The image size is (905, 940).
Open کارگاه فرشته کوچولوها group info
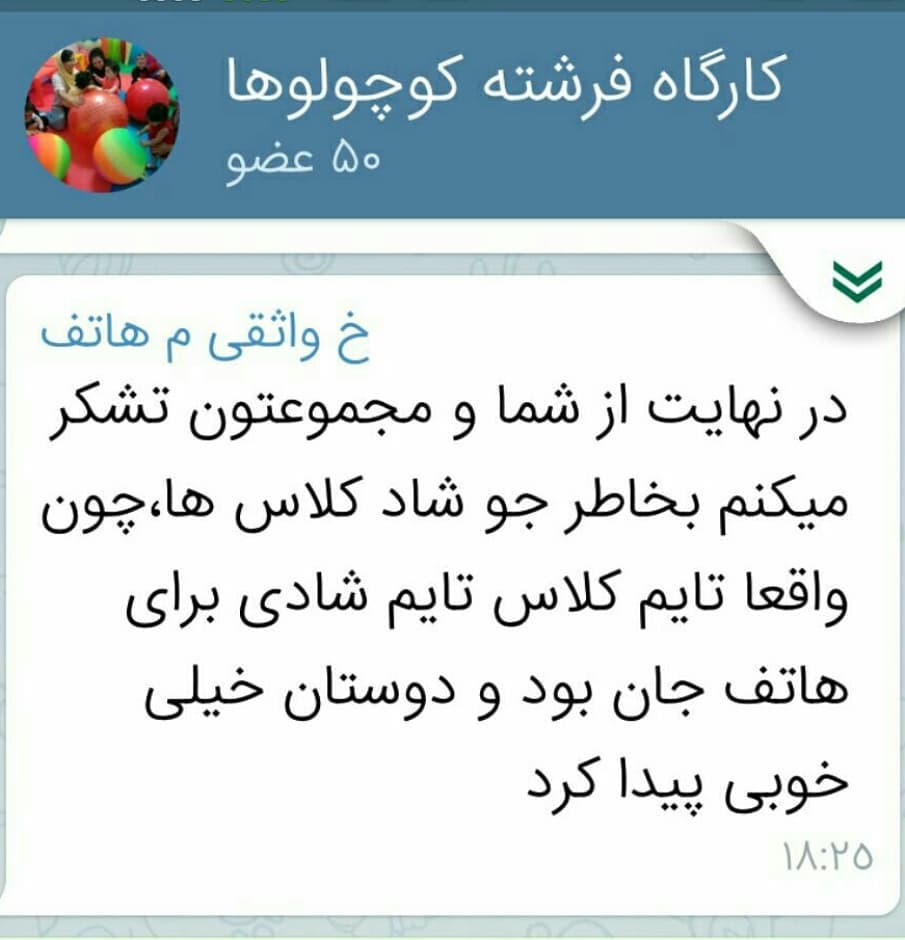(x=505, y=84)
